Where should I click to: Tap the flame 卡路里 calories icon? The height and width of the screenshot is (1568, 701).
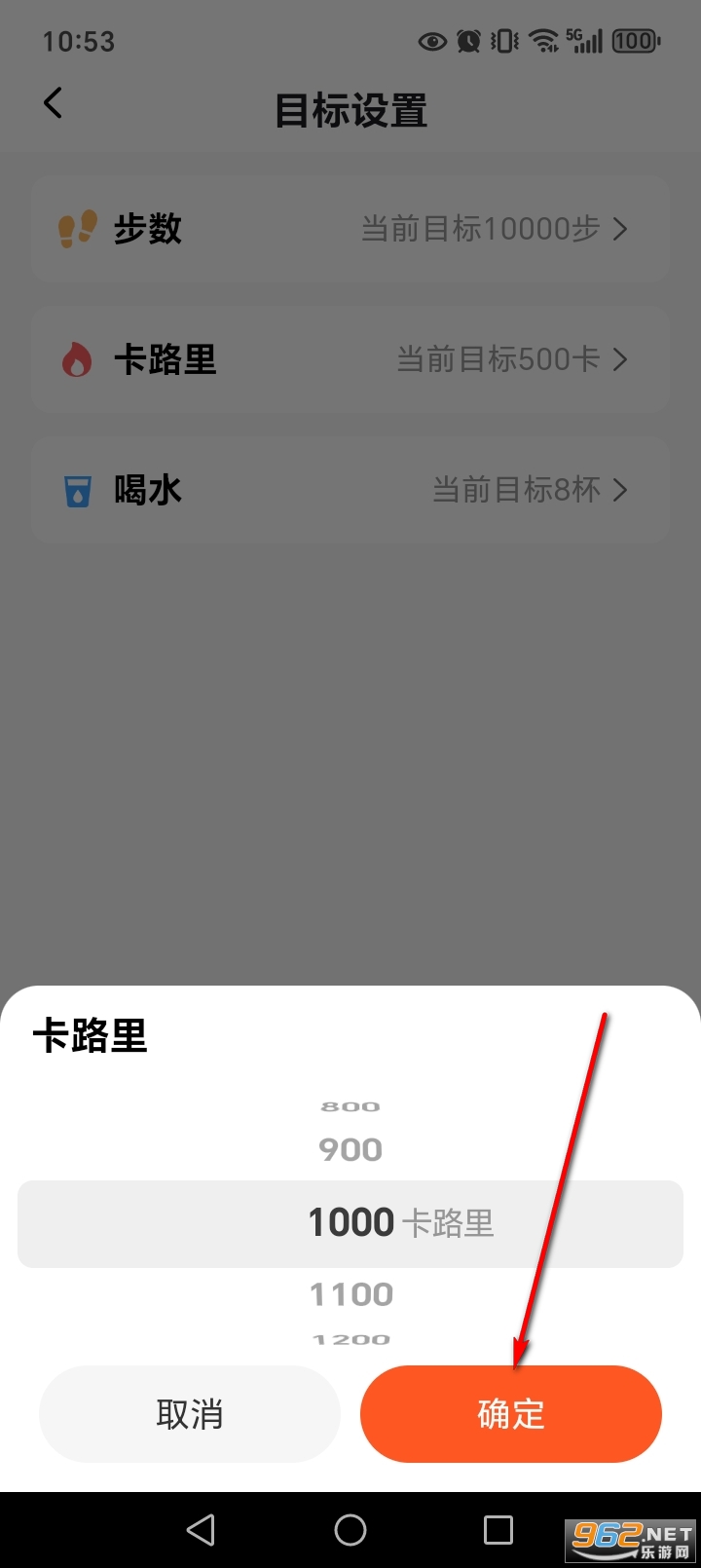point(78,358)
